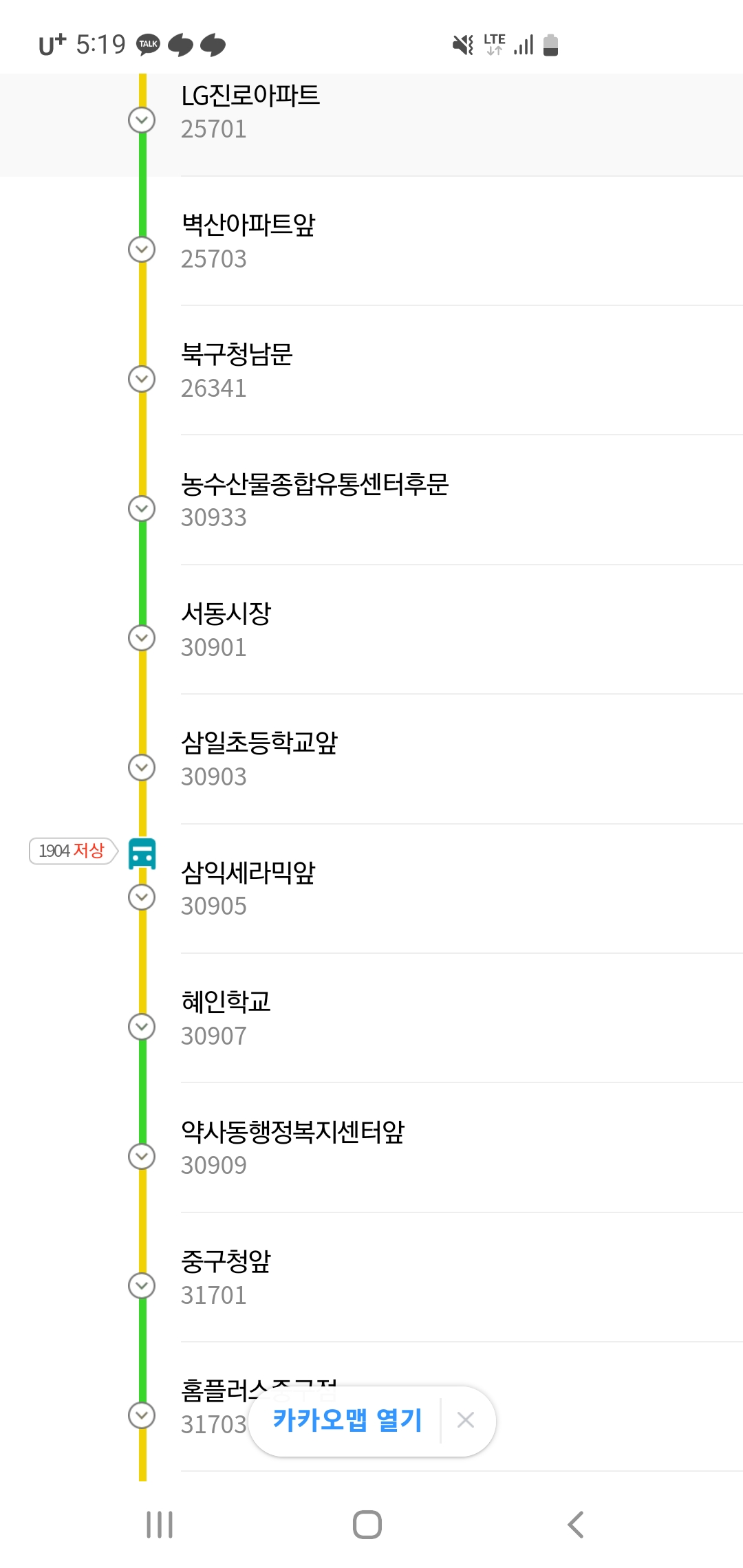This screenshot has width=743, height=1568.
Task: Open the recent apps view
Action: click(x=160, y=1525)
